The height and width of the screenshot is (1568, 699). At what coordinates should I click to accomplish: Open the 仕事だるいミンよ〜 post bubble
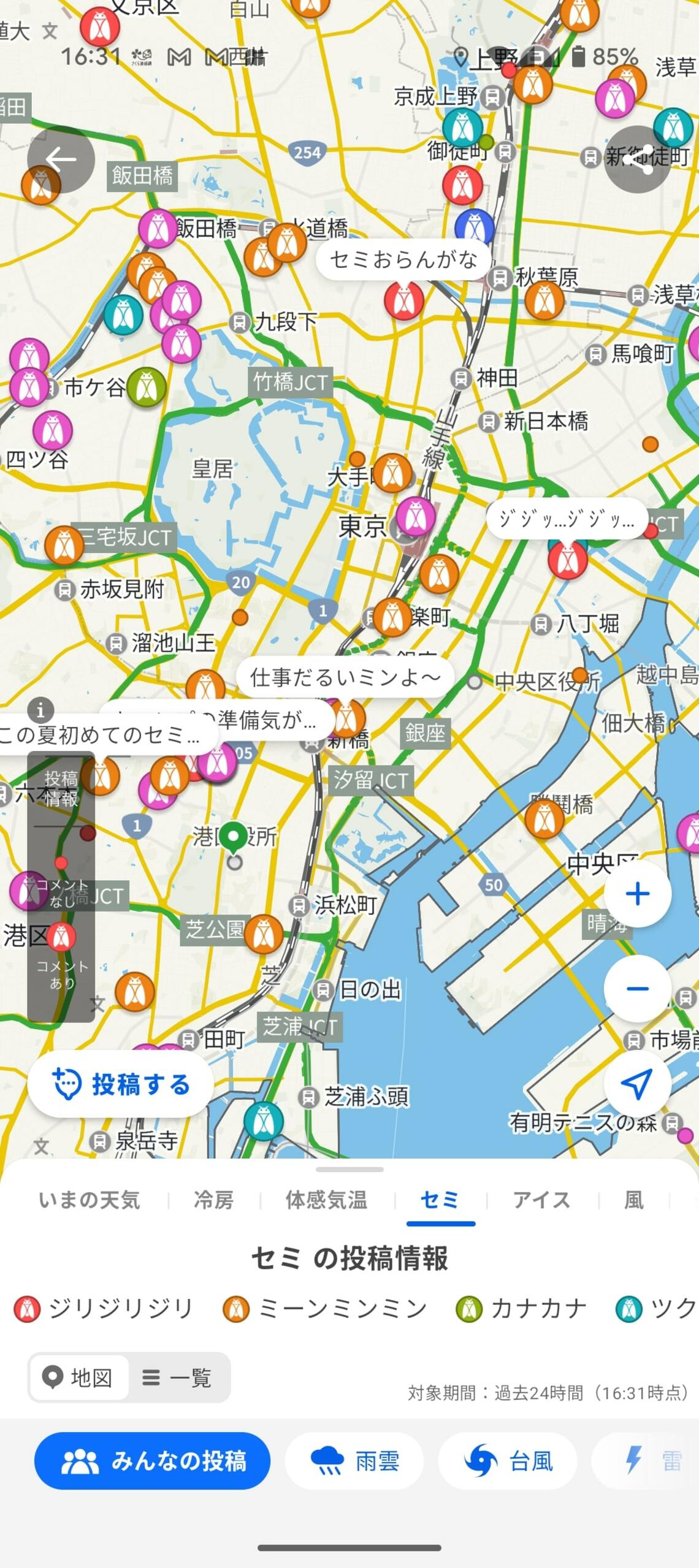click(345, 677)
